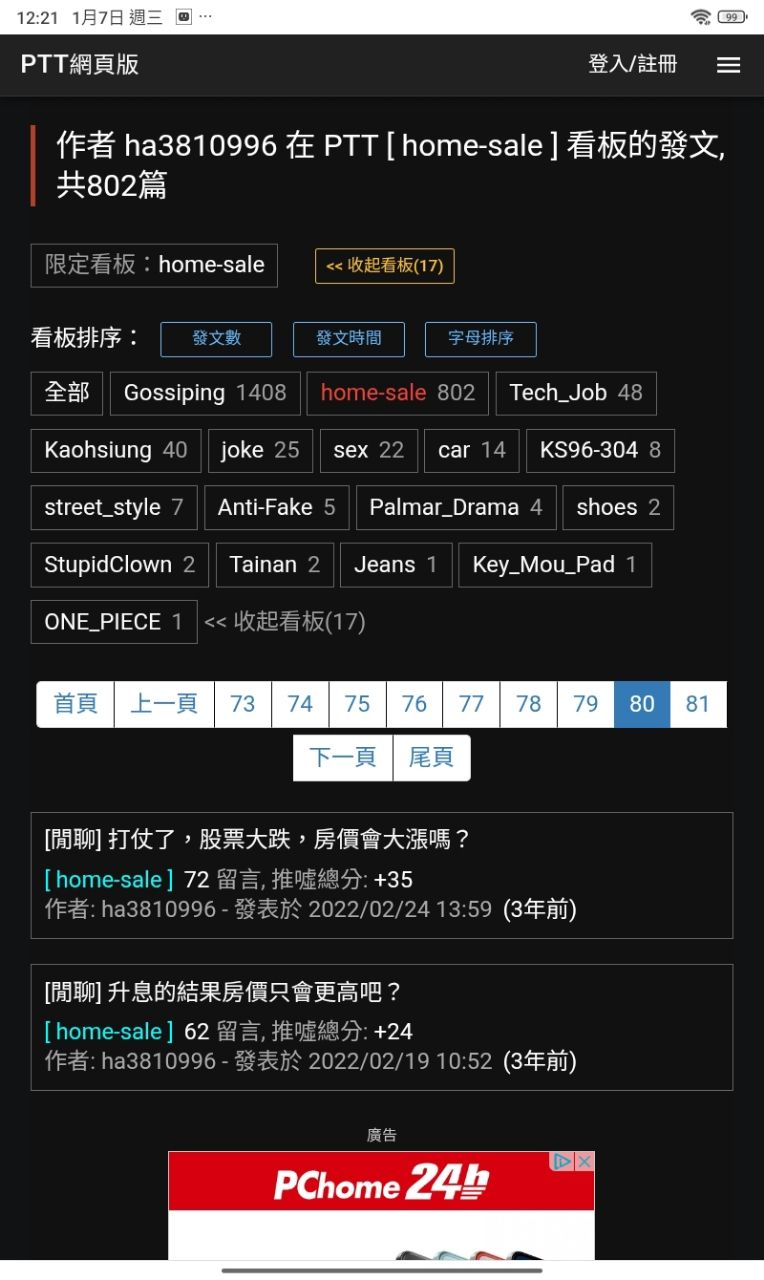Open the PTT網頁版 home link
Viewport: 764px width, 1280px height.
80,65
